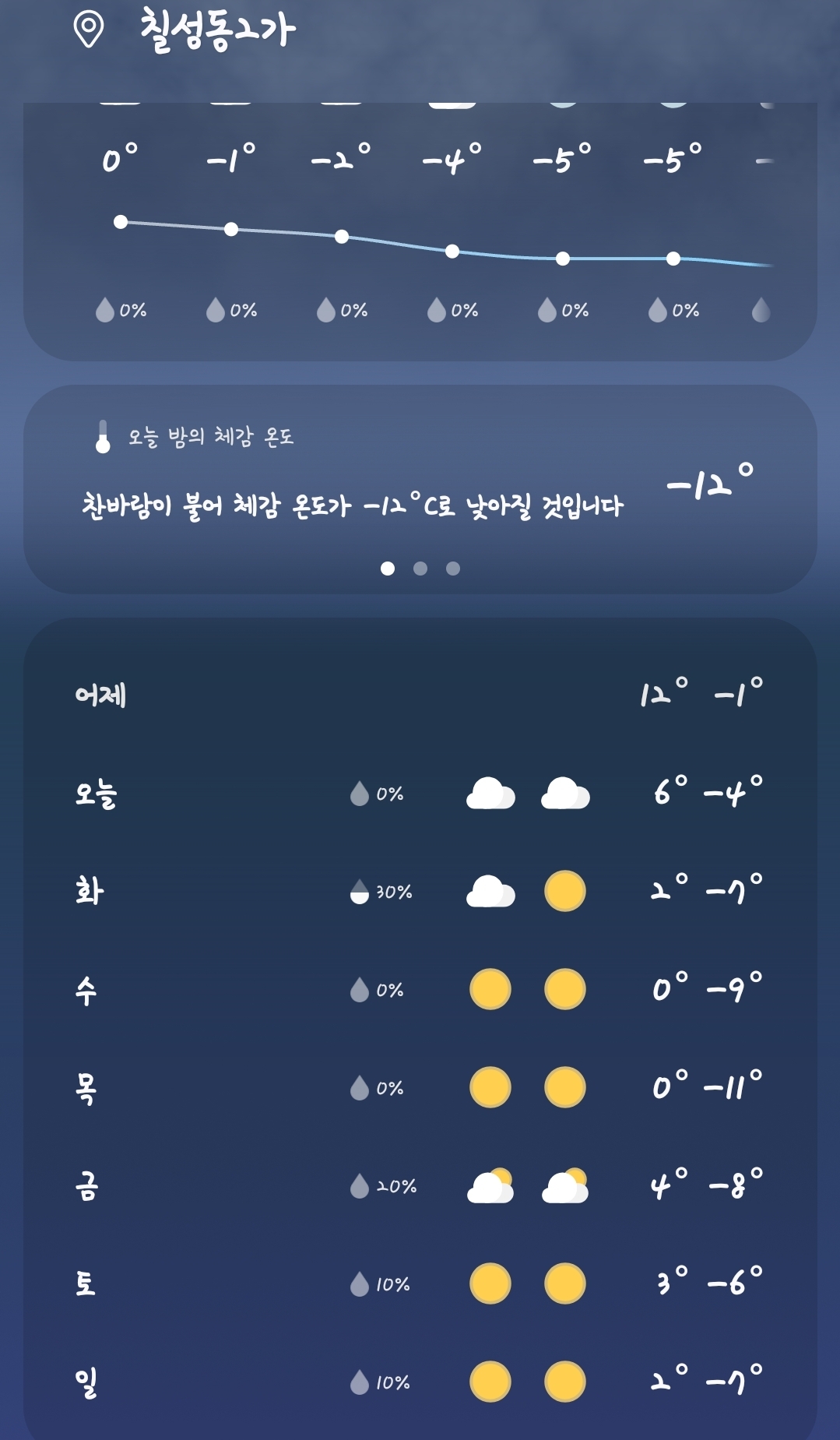Screen dimensions: 840x1440
Task: Open the hourly forecast temperature graph card
Action: point(420,234)
